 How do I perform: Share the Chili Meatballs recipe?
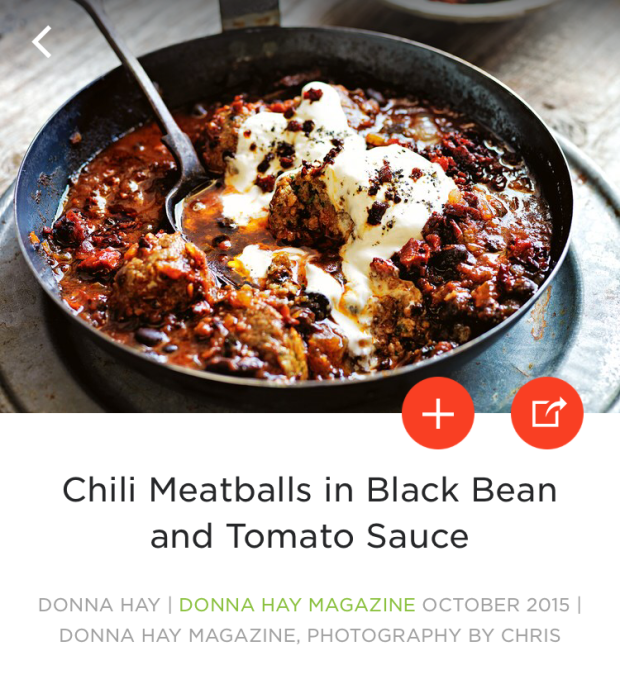pyautogui.click(x=547, y=413)
